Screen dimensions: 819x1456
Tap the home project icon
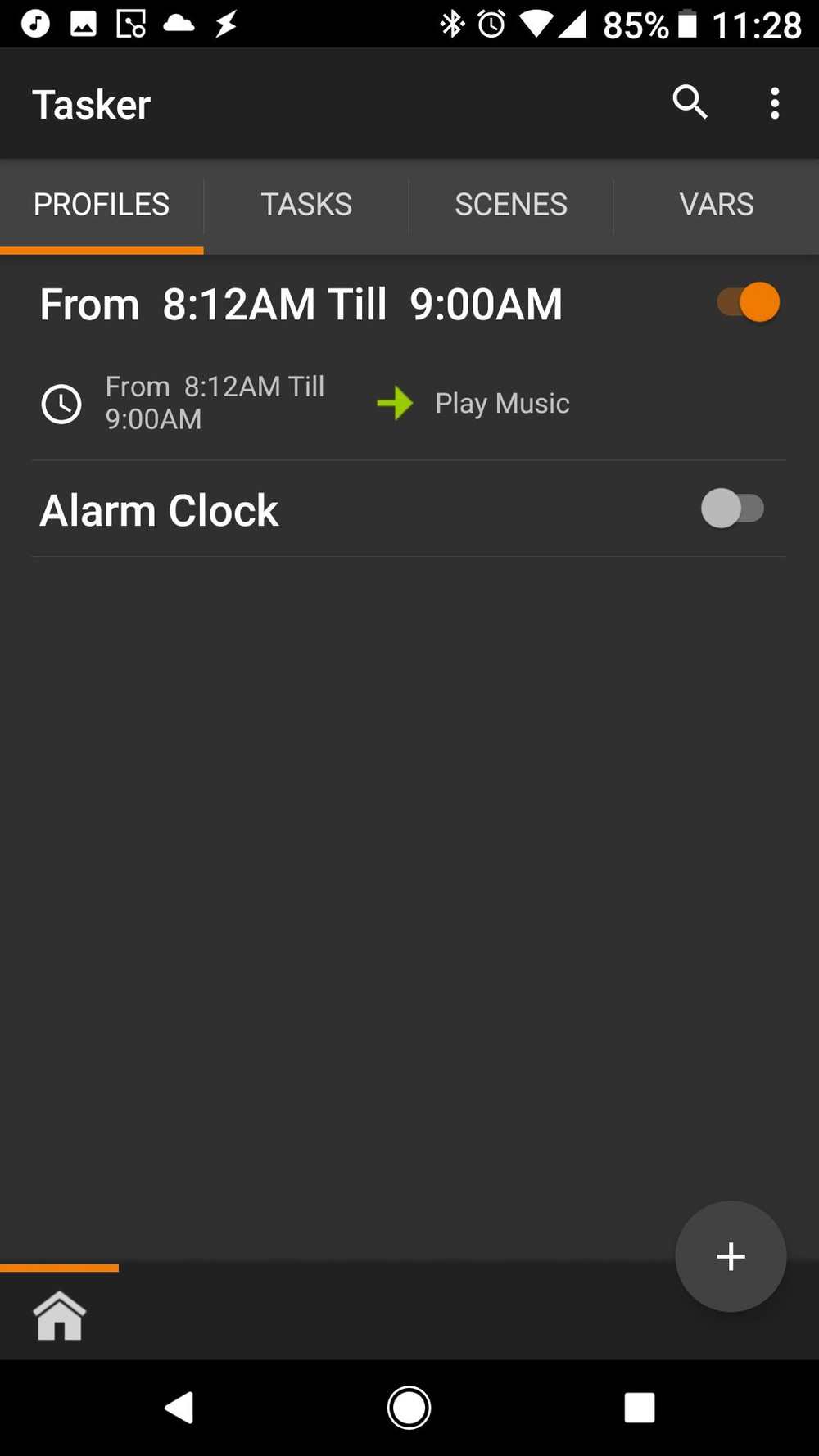[59, 1316]
